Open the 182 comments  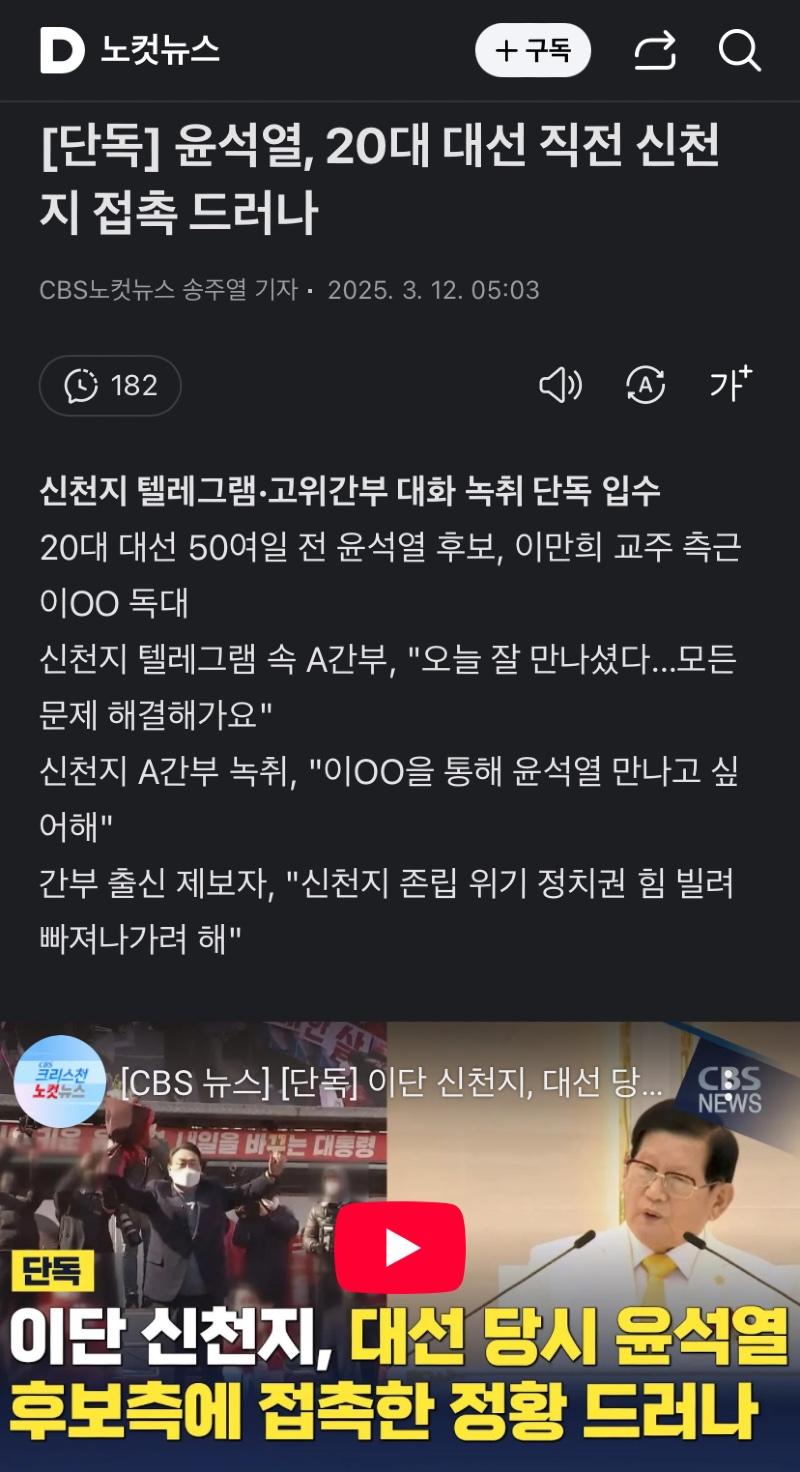click(110, 386)
